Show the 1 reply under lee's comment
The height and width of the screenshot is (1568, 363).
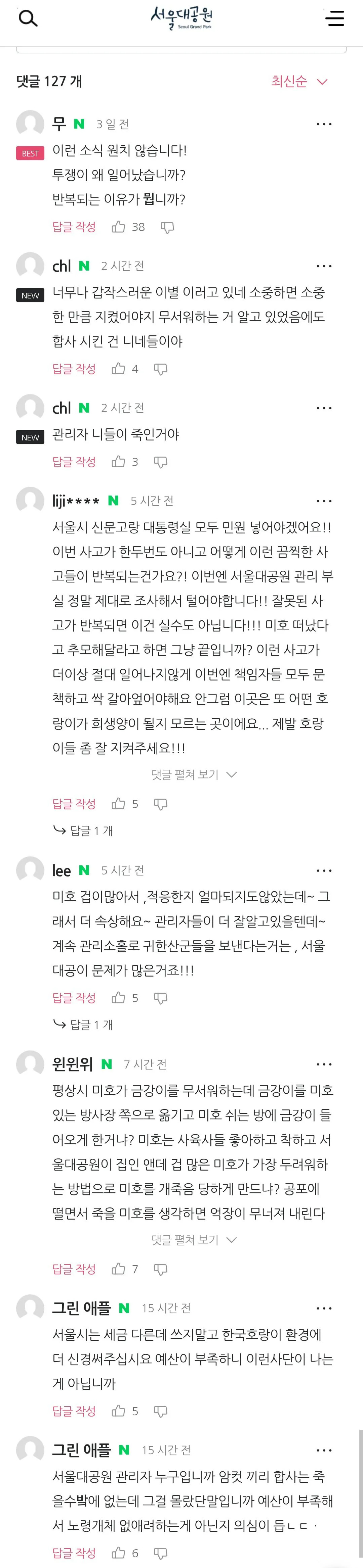click(x=84, y=1025)
